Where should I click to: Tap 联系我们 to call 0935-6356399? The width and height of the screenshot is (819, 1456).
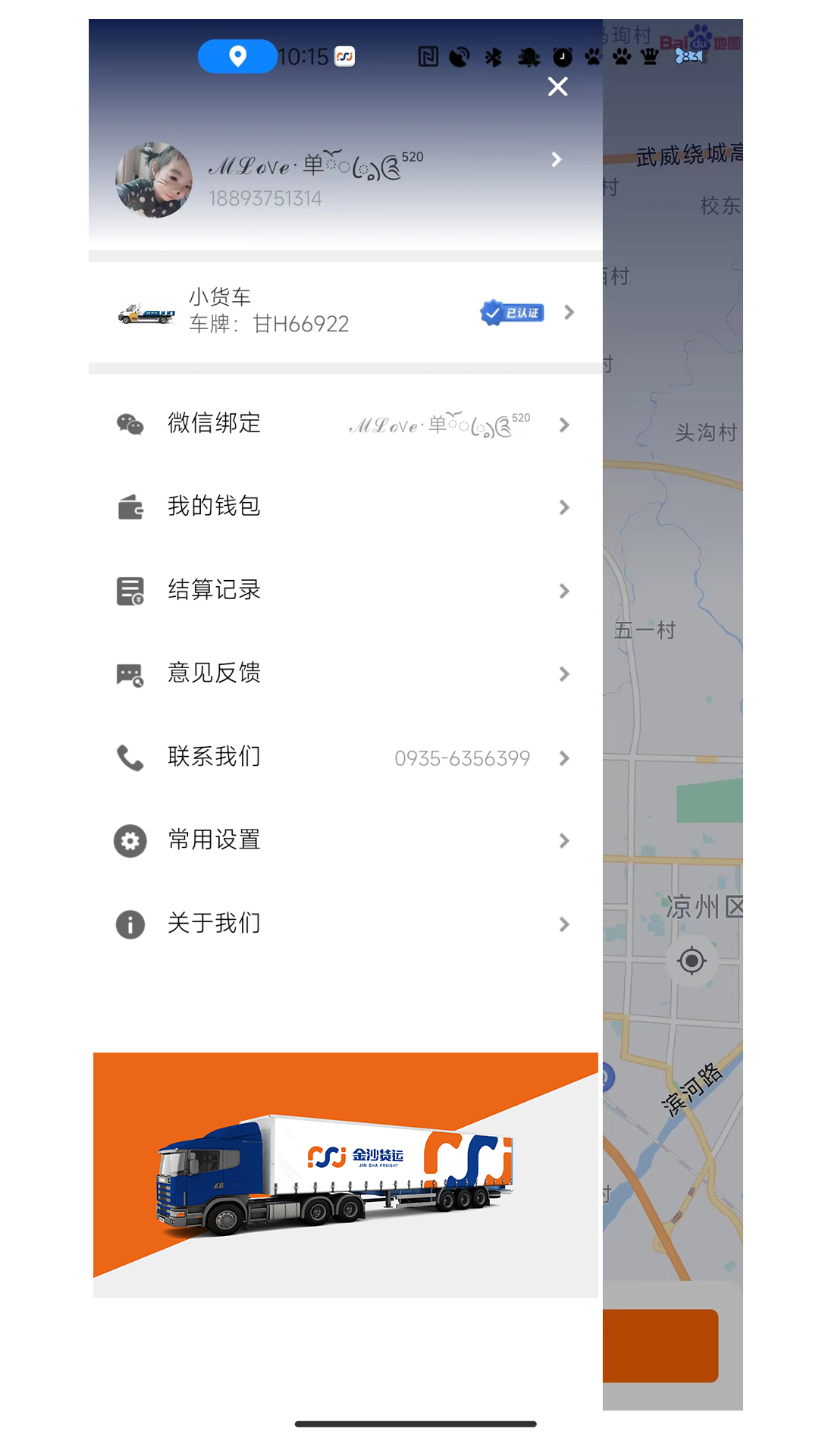345,757
